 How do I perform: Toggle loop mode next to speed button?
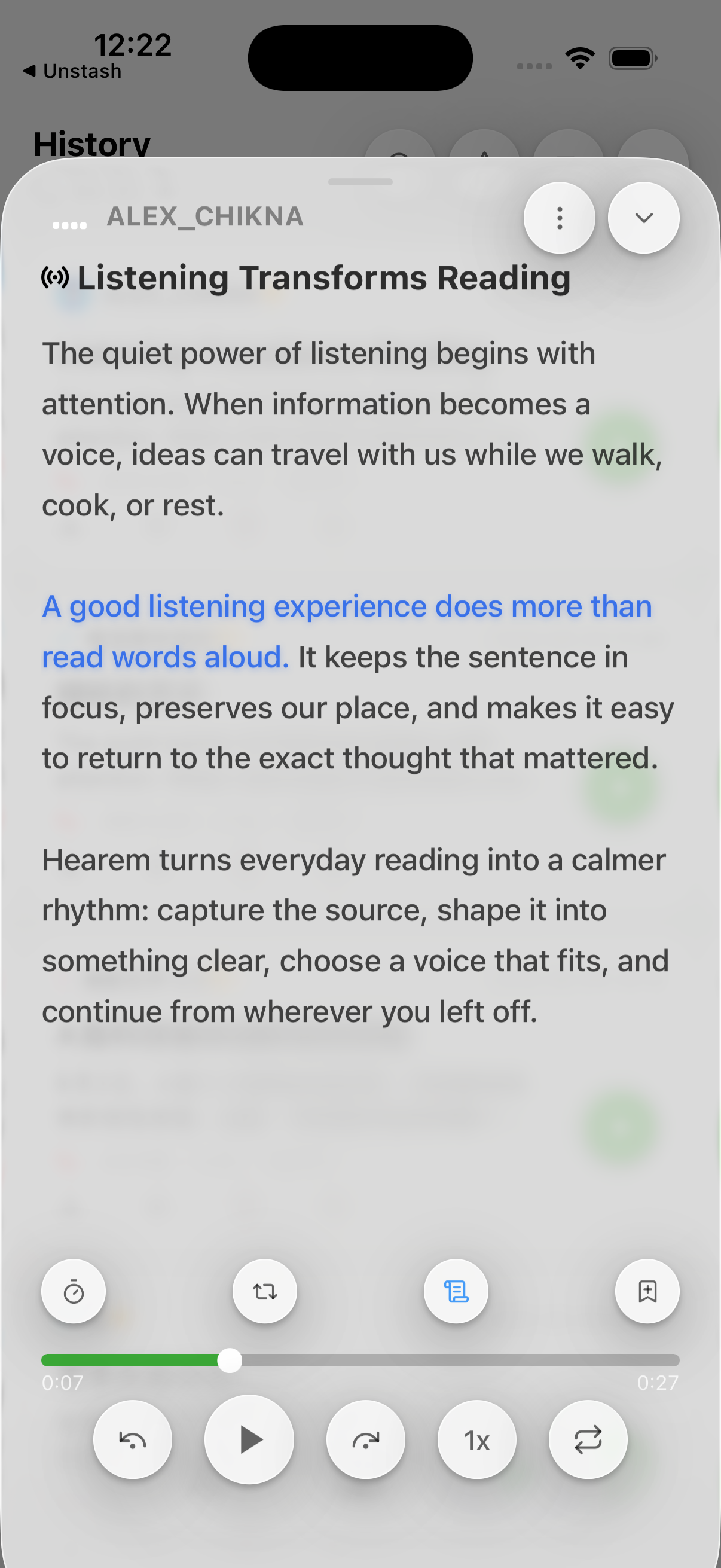click(x=588, y=1439)
